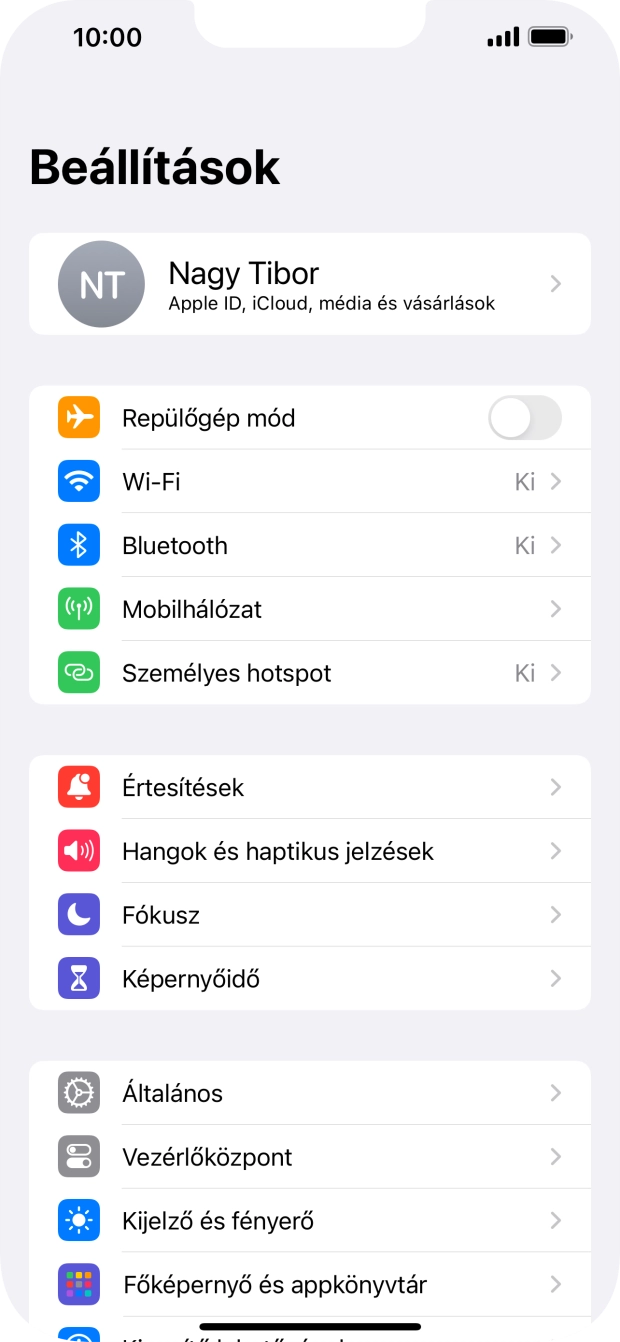Open Értesítések settings

[310, 788]
